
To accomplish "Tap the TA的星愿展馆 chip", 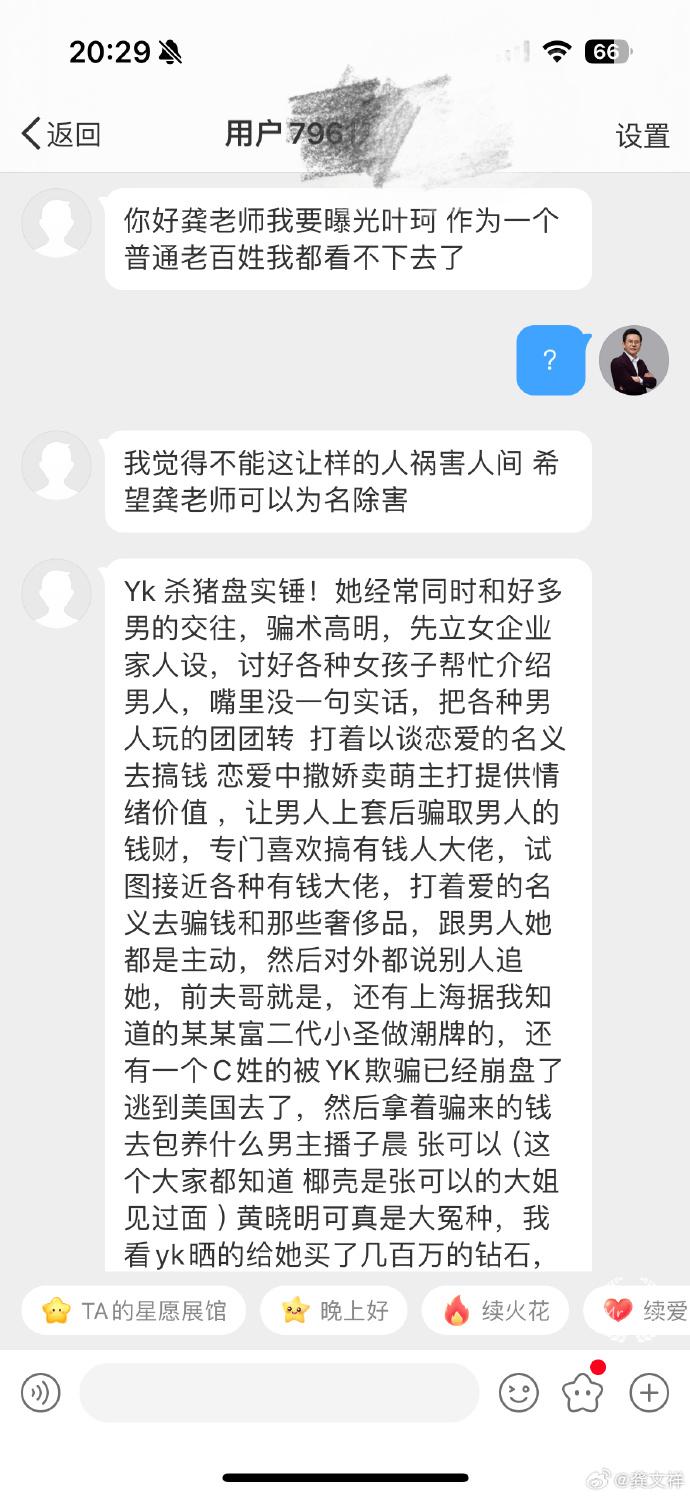I will point(133,1311).
